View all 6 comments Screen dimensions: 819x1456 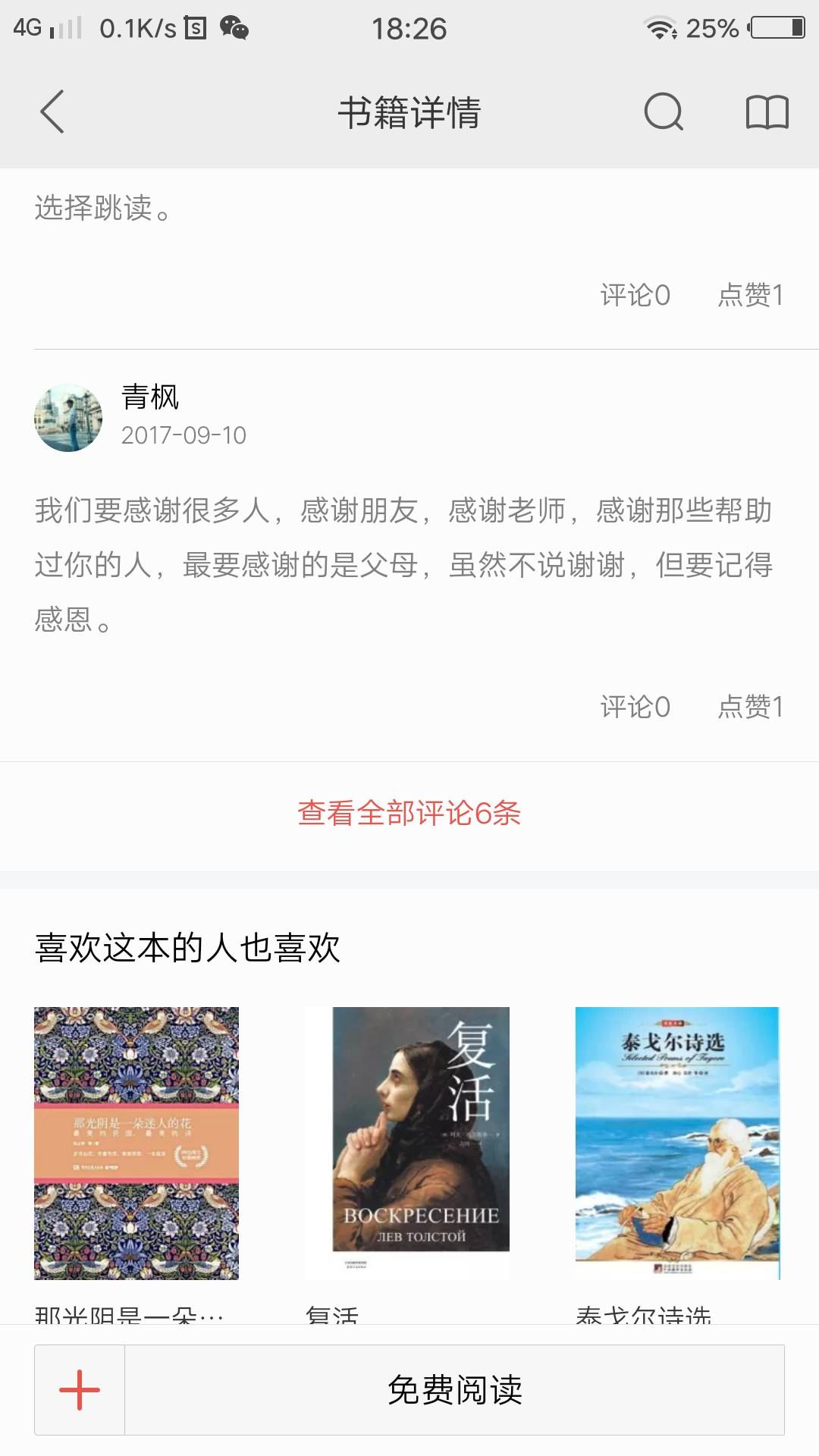click(x=409, y=813)
